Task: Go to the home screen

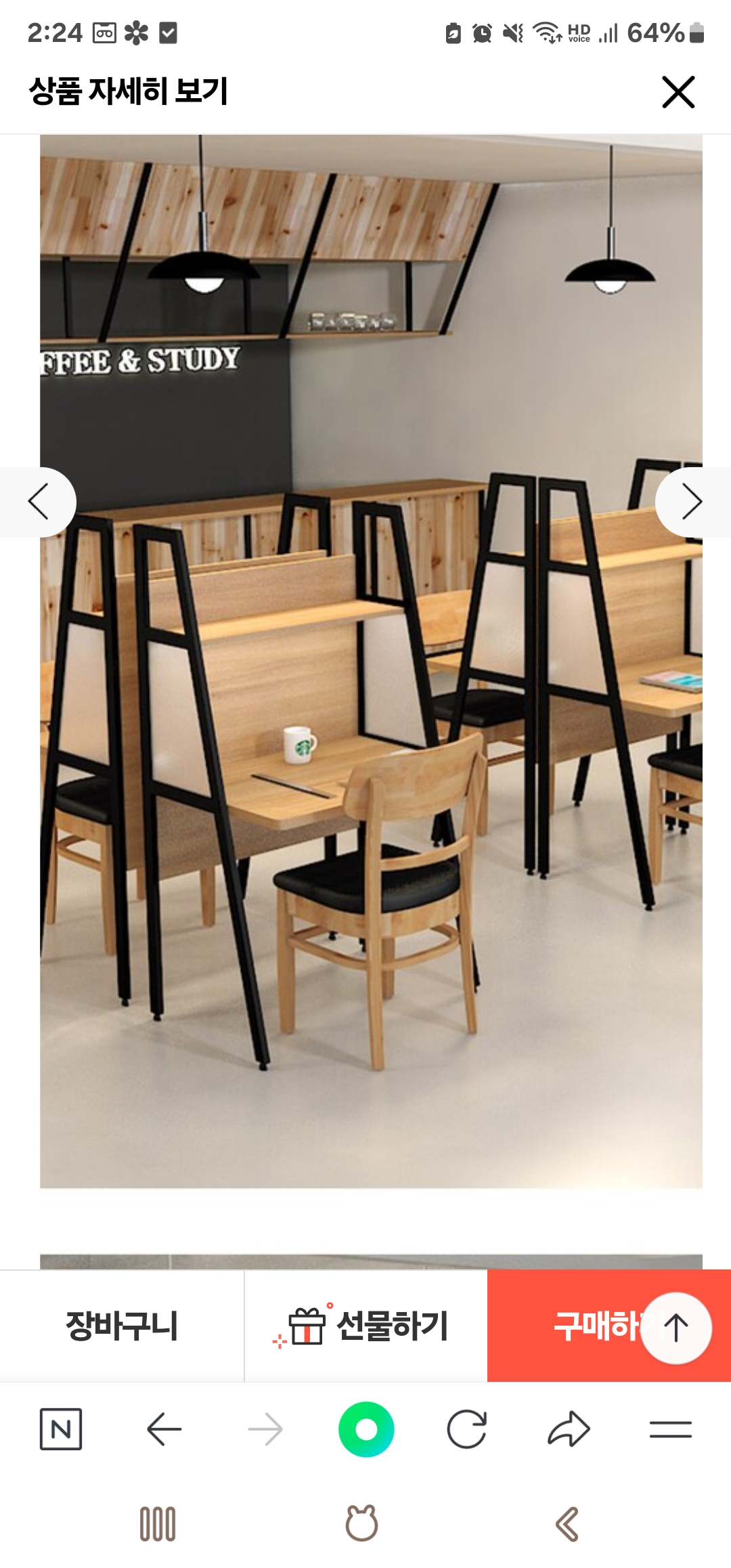Action: point(362,1524)
